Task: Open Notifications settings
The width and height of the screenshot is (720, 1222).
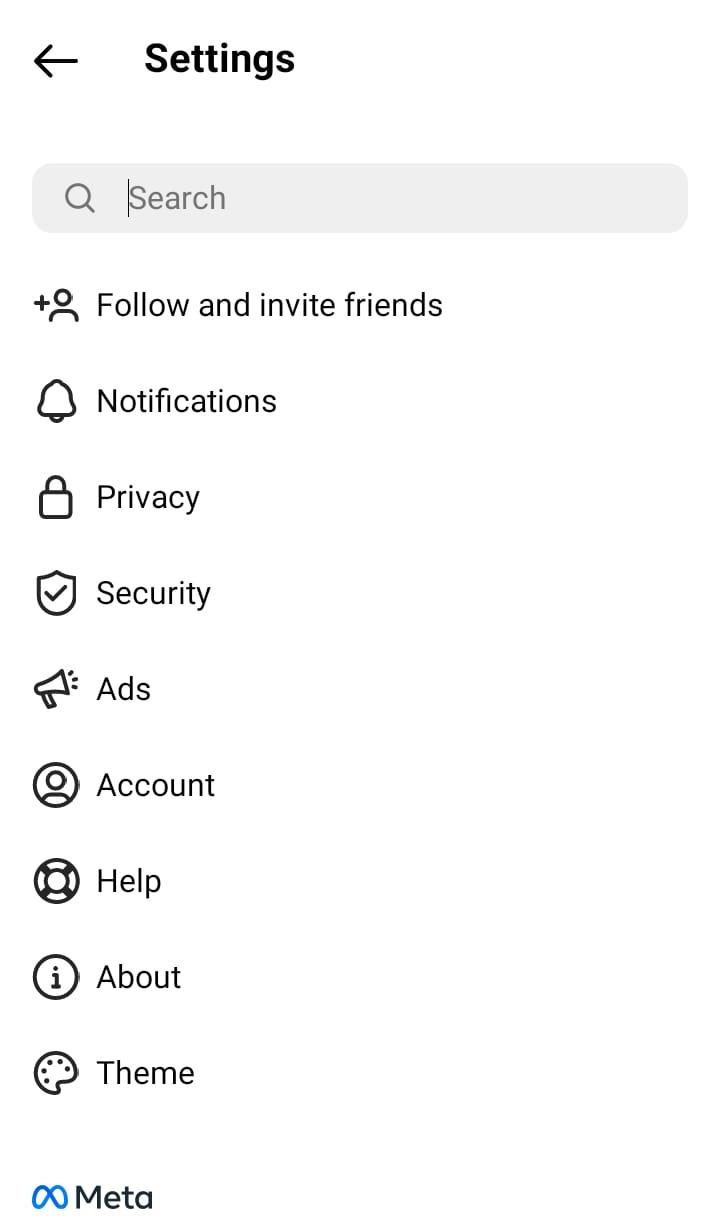Action: [x=186, y=401]
